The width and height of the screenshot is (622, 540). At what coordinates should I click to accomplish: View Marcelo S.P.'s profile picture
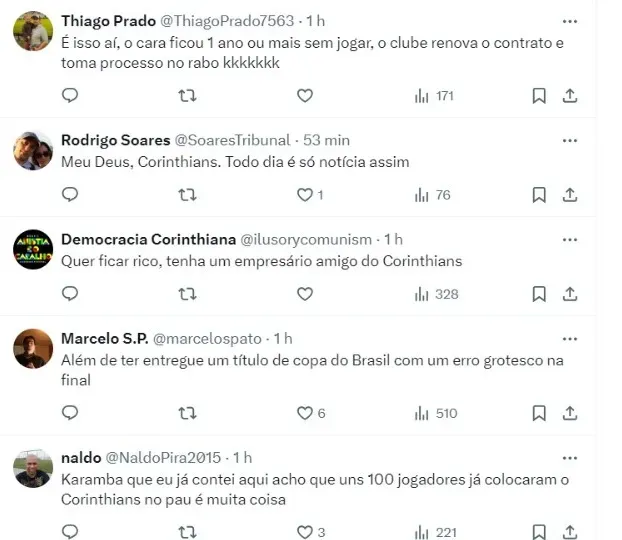32,348
